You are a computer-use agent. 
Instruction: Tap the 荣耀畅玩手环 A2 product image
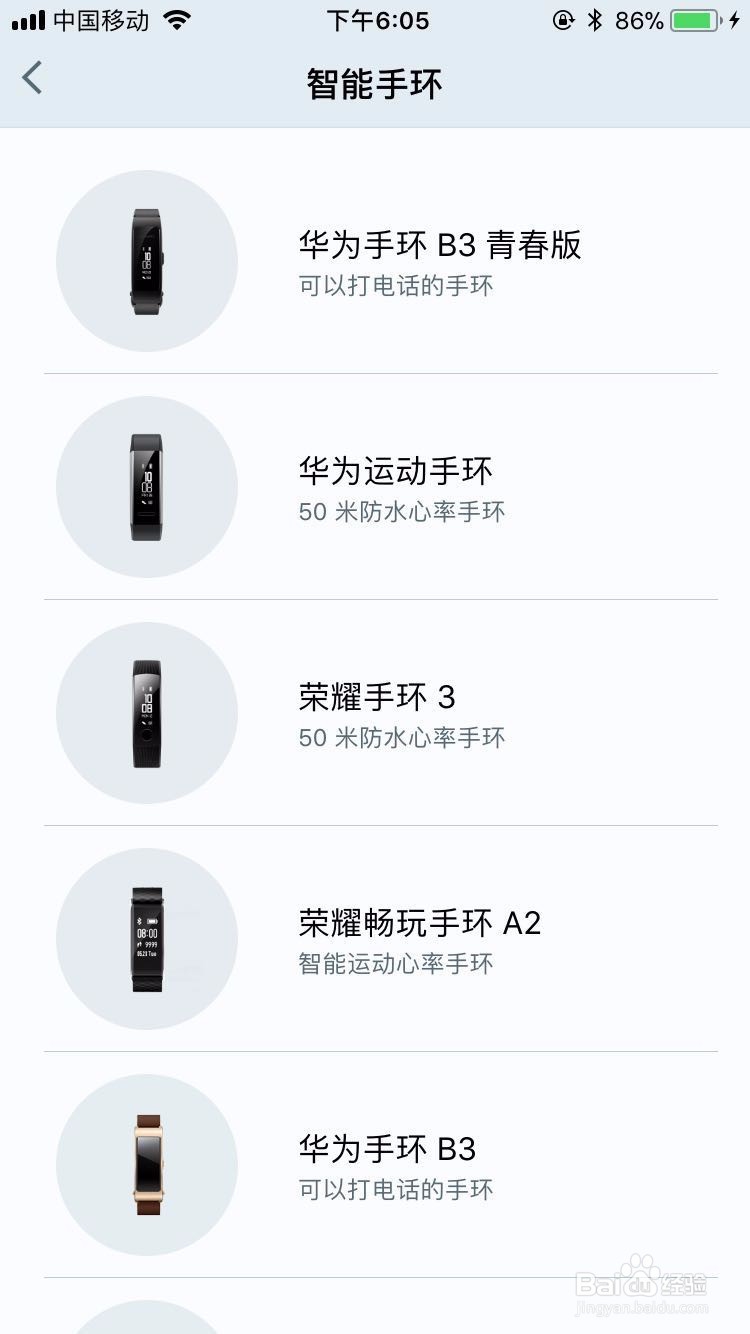[146, 940]
